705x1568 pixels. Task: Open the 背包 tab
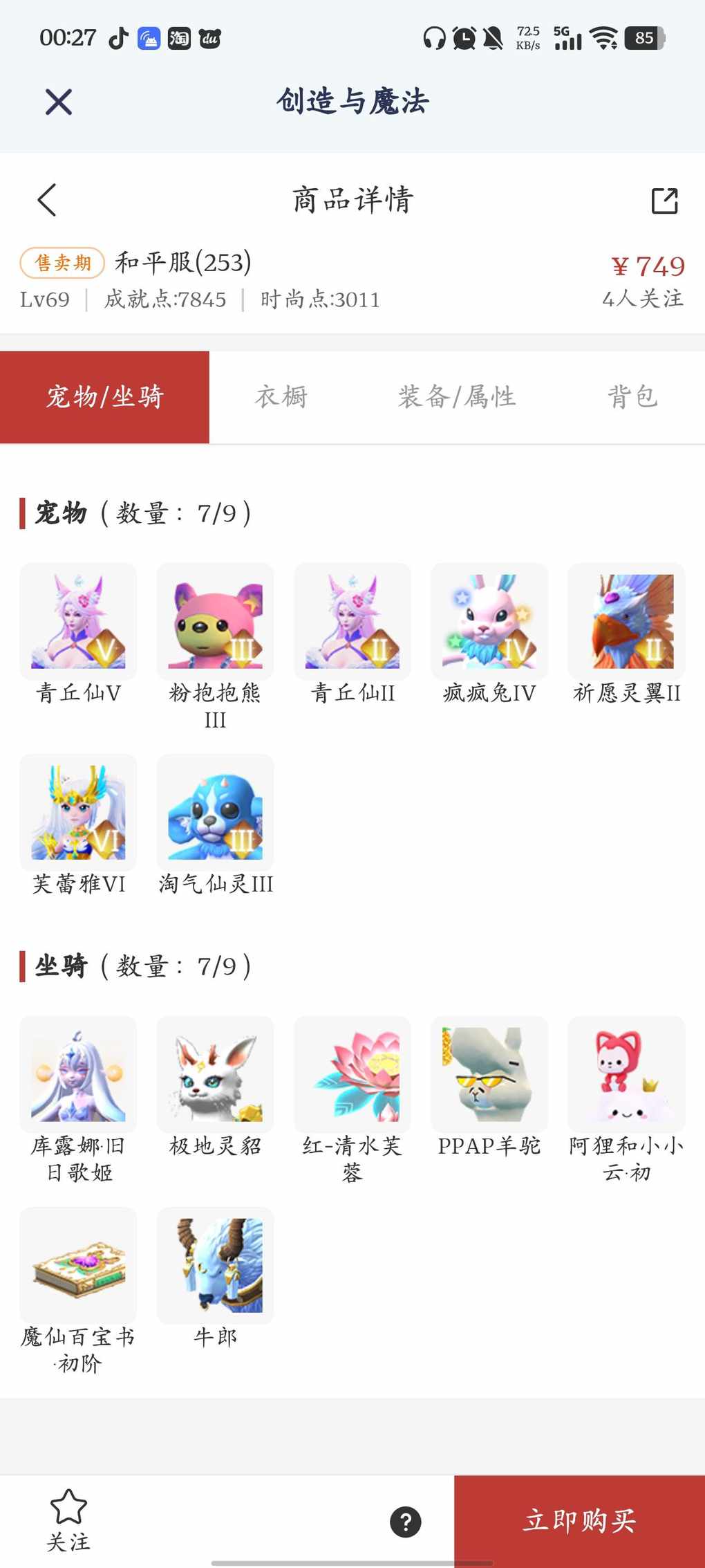(x=632, y=397)
